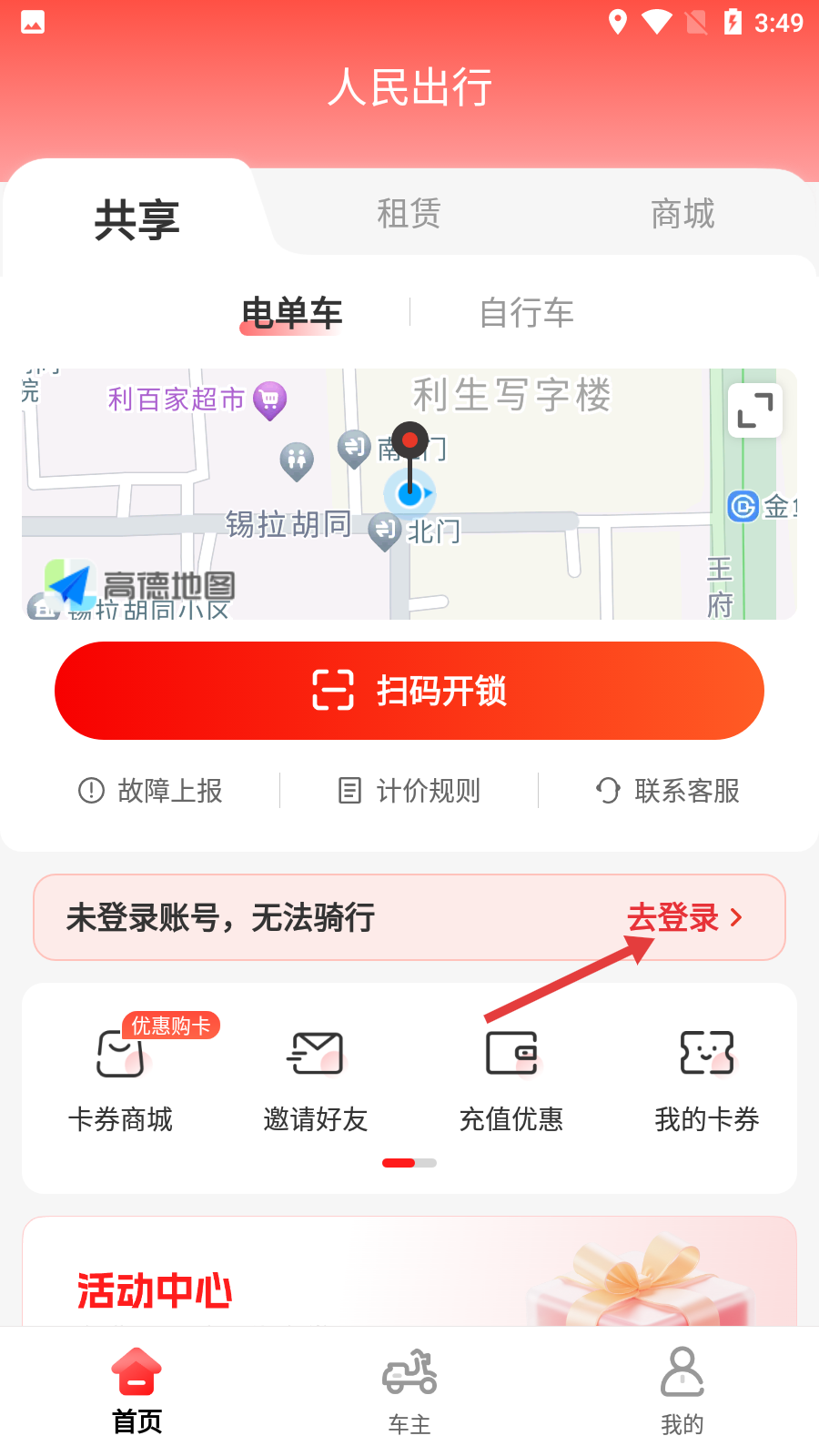Switch to the 租赁 tab
Viewport: 819px width, 1456px height.
coord(409,214)
